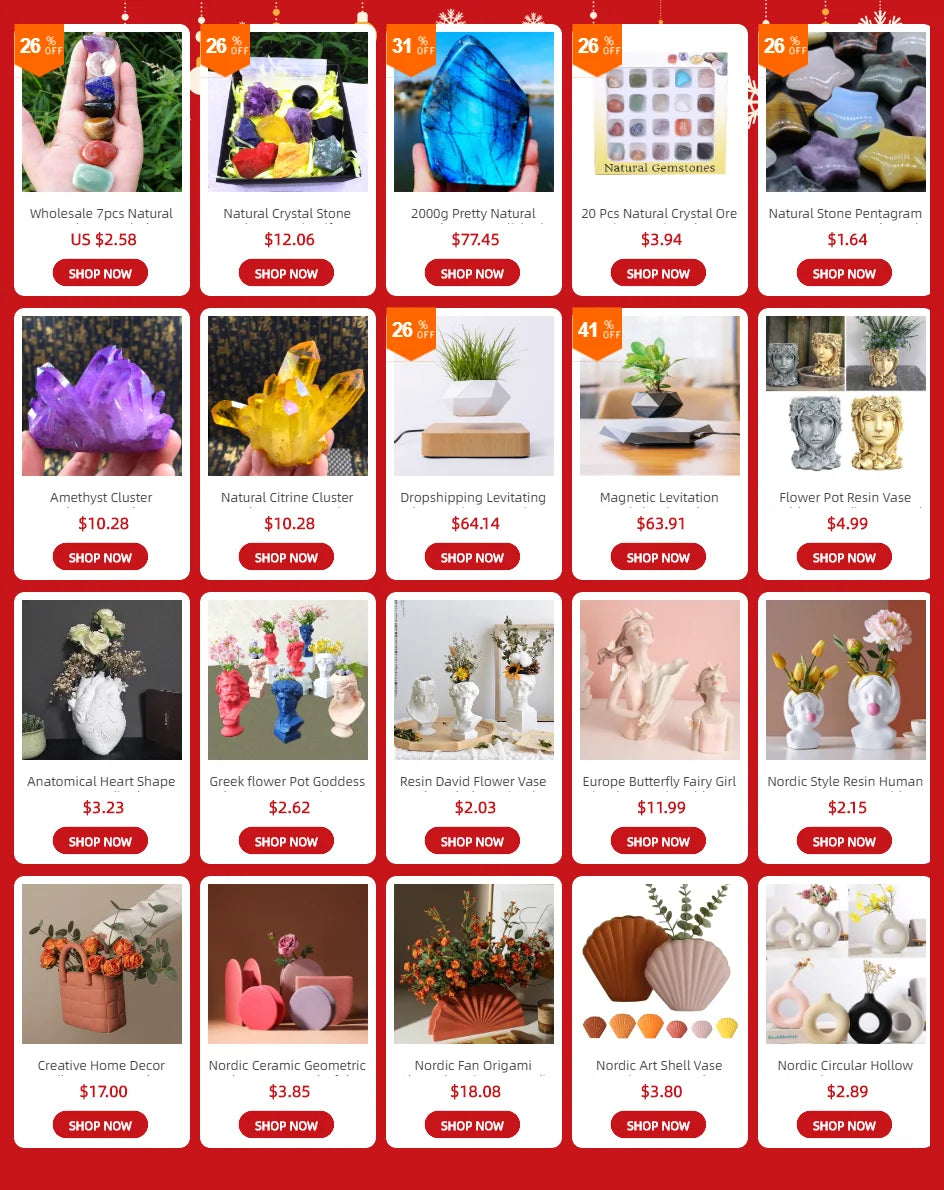View the Nordic Circular Hollow vase picture
This screenshot has width=944, height=1190.
pos(846,964)
